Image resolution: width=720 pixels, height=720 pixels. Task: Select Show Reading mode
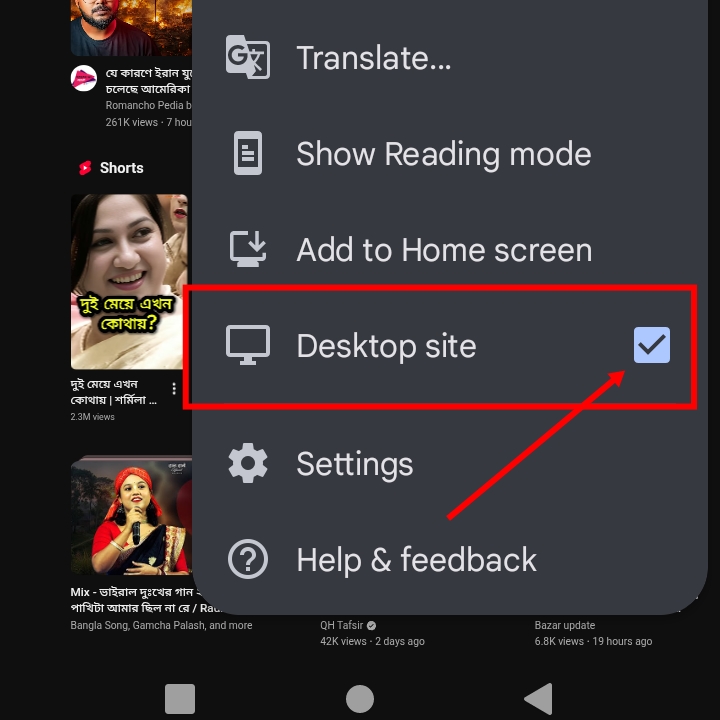click(x=443, y=154)
